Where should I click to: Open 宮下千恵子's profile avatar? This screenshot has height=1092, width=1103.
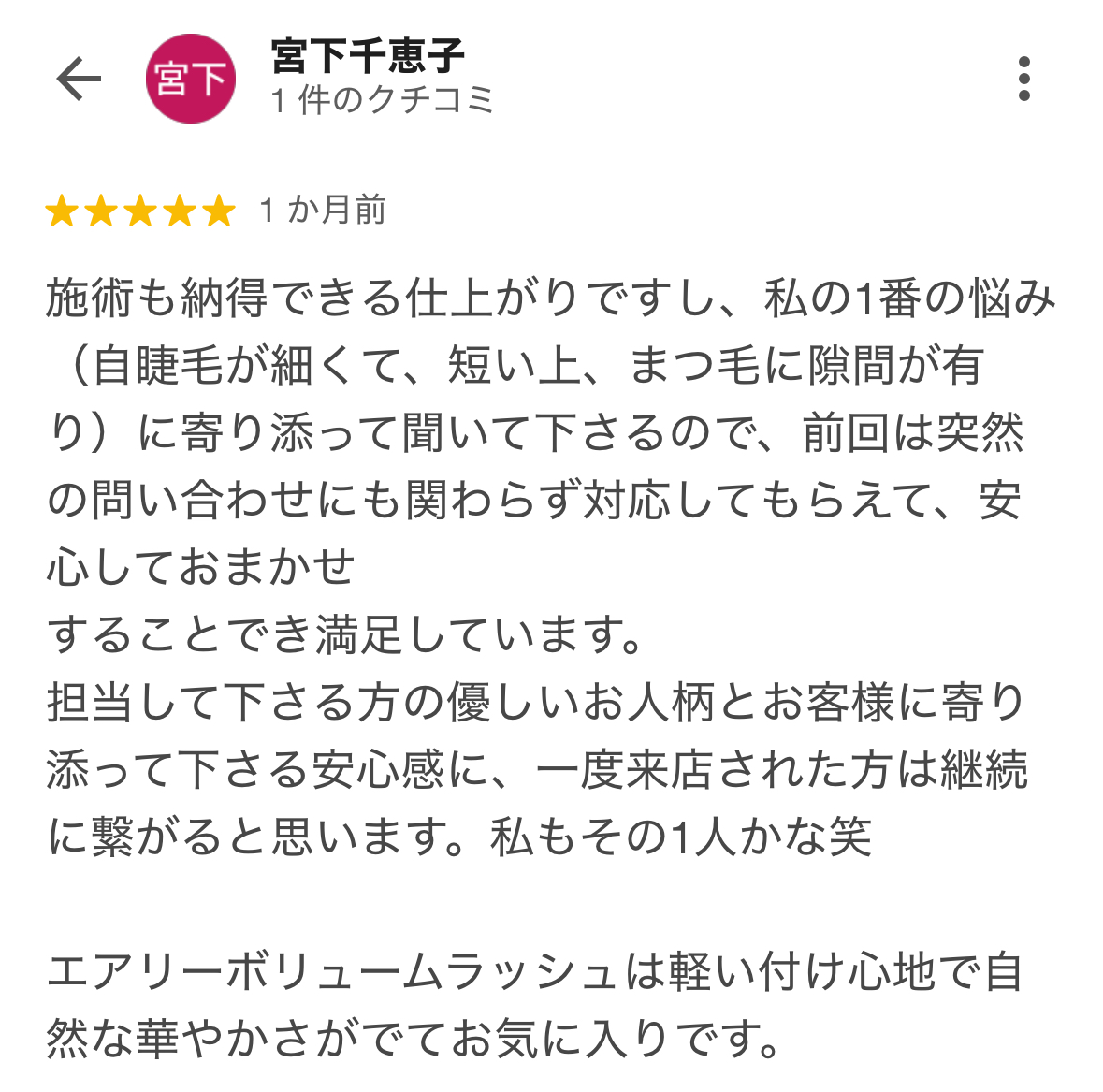point(191,79)
